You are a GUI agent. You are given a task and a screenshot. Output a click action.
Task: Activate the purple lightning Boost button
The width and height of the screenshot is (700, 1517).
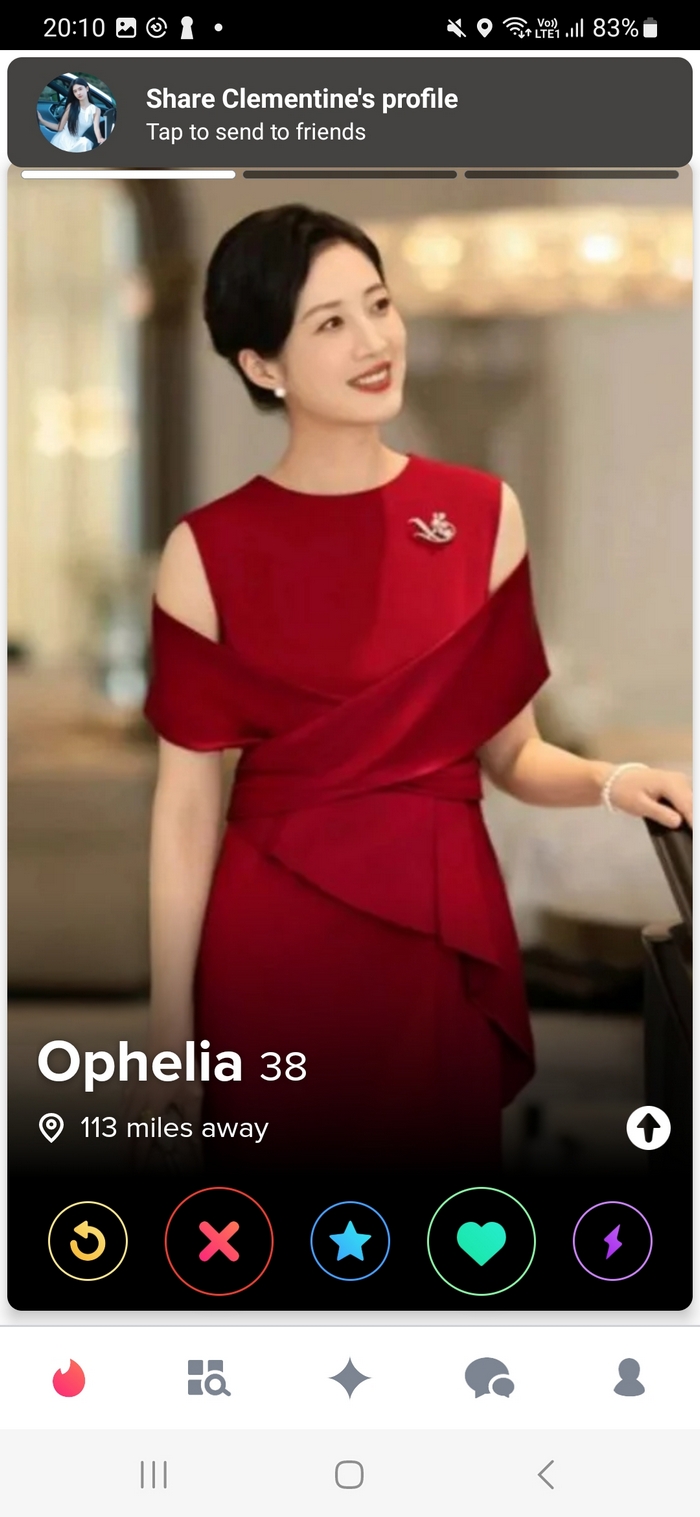(612, 1242)
